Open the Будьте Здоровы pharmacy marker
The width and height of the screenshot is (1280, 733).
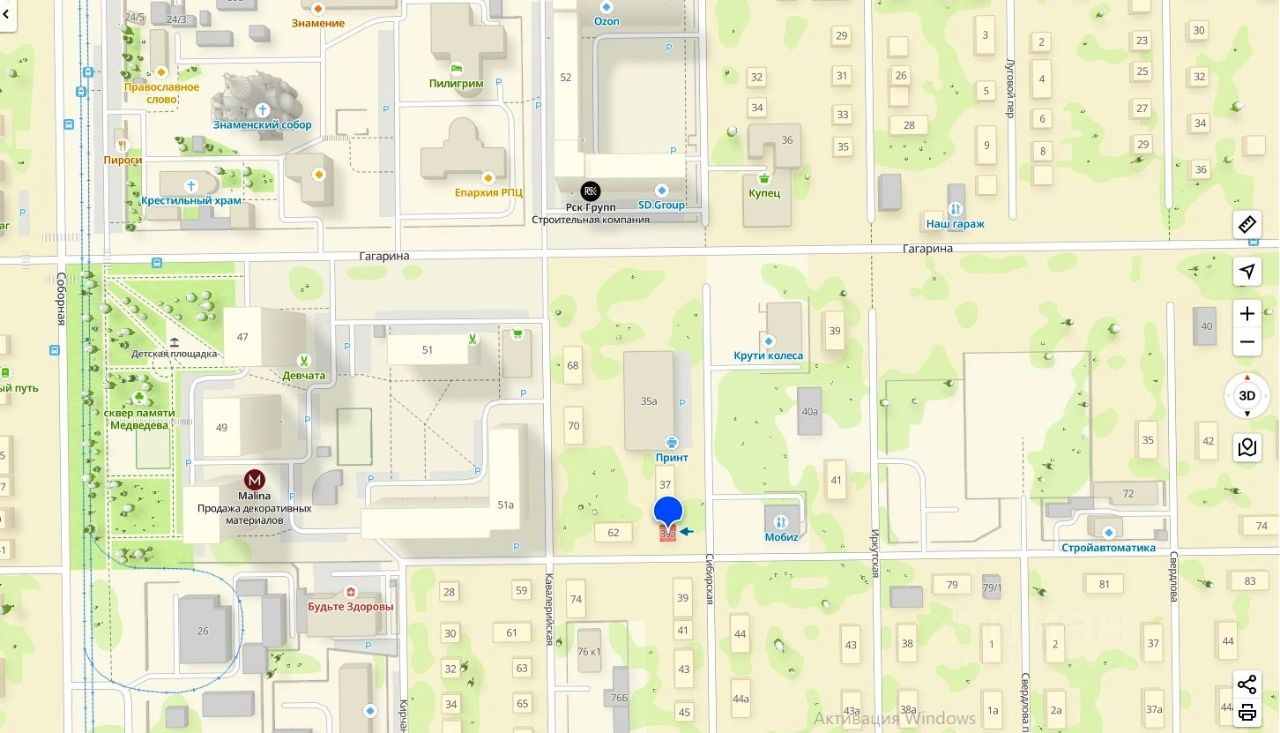coord(350,592)
